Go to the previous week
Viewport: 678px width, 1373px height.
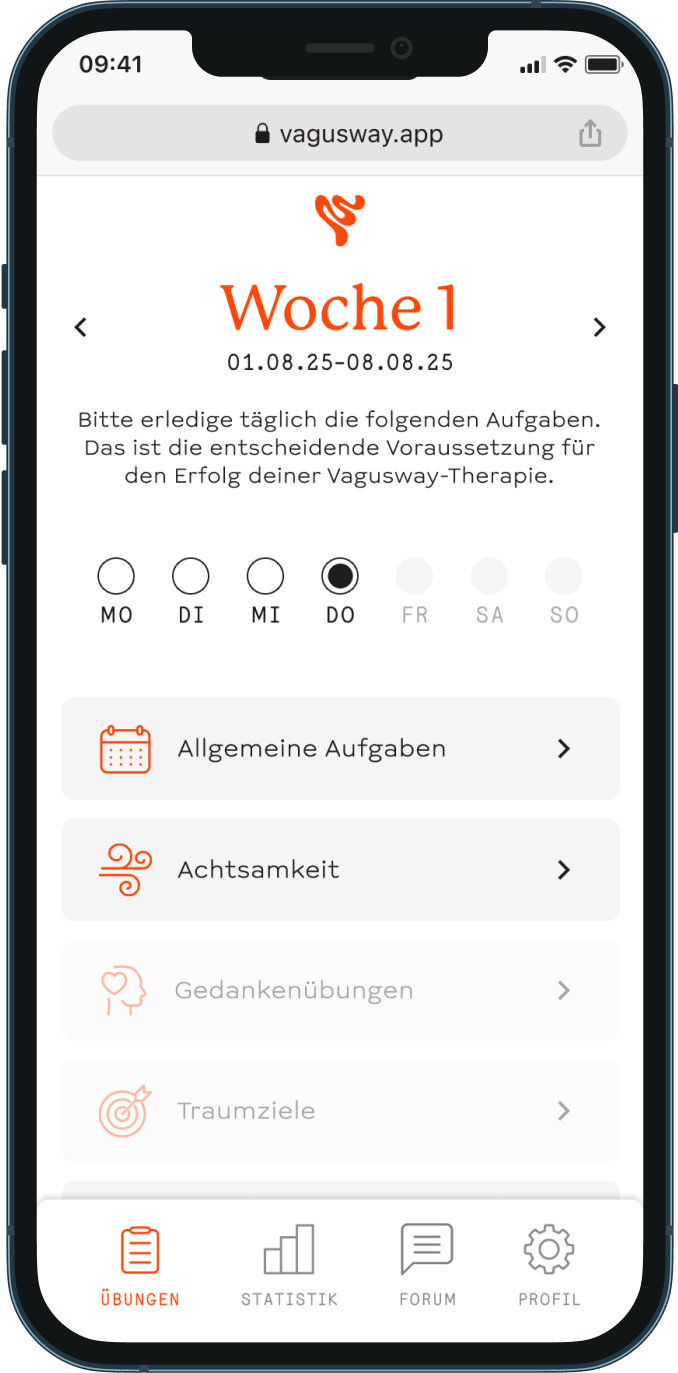click(x=81, y=327)
